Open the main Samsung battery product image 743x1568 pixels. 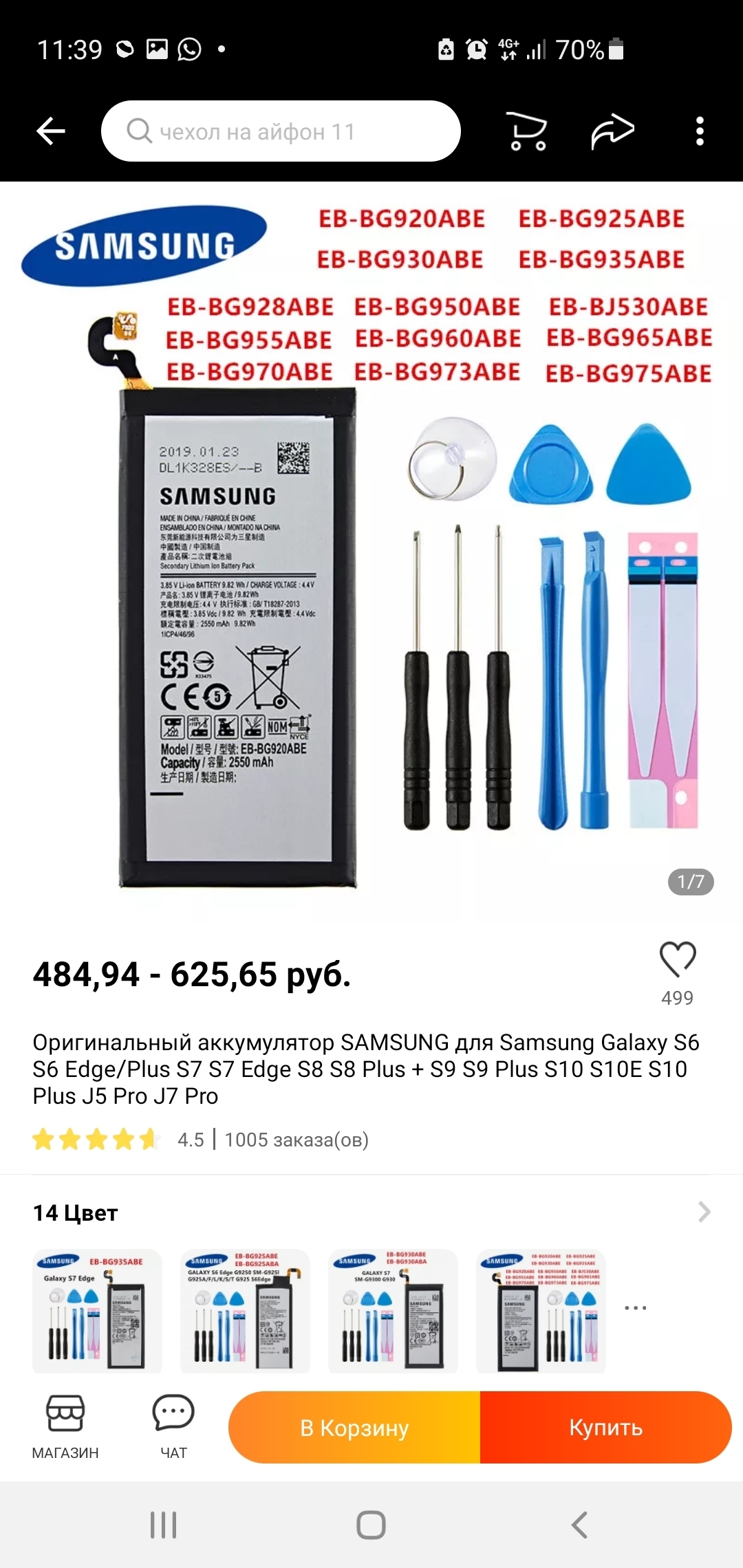coord(371,550)
